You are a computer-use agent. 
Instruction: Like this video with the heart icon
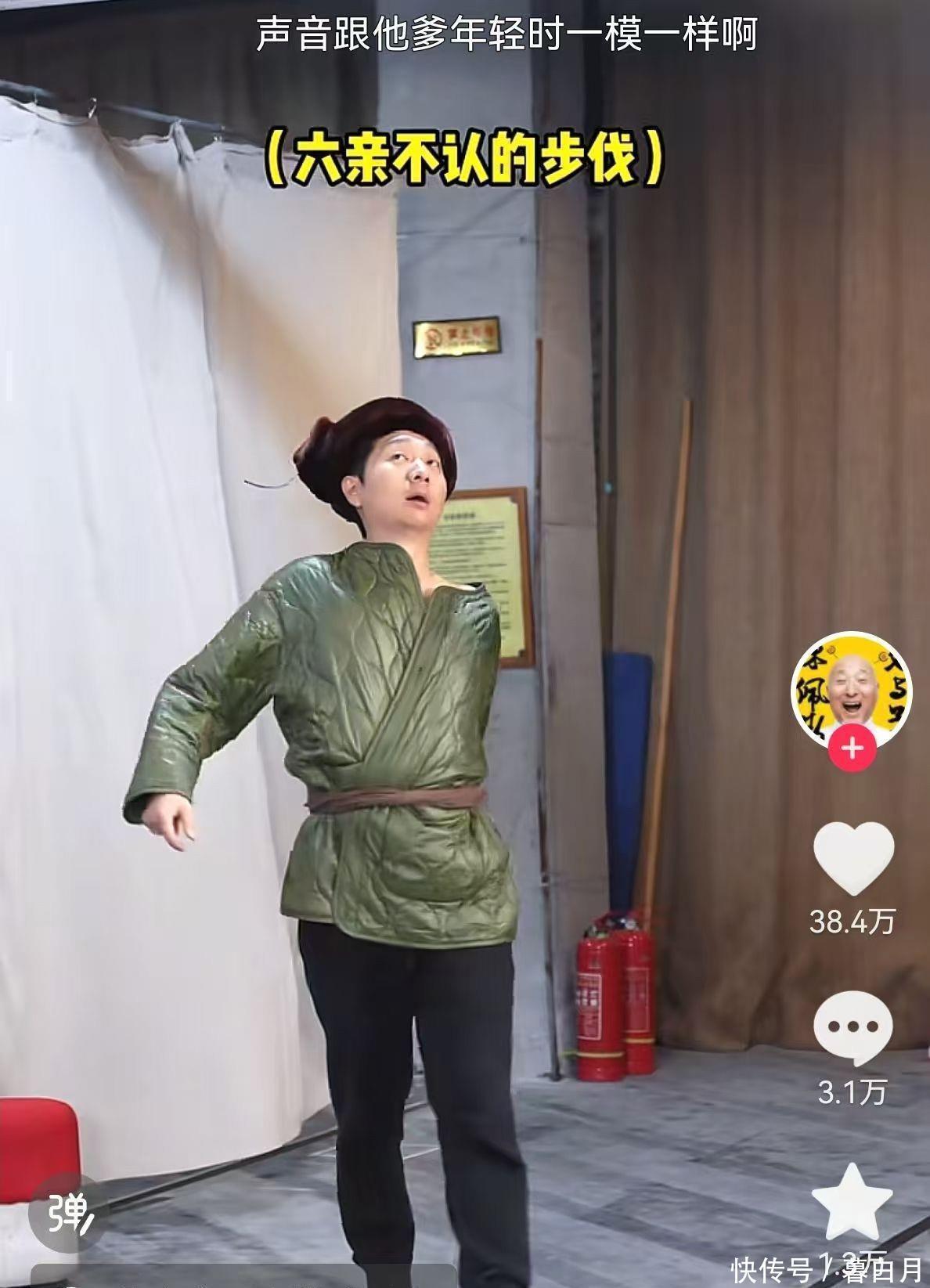click(853, 859)
